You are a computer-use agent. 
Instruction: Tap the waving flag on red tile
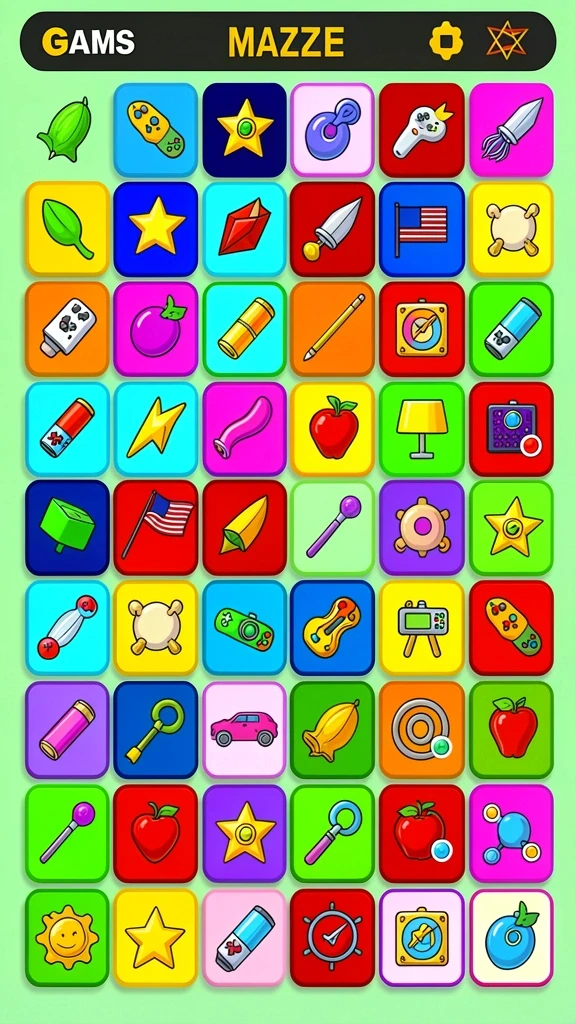coord(156,528)
